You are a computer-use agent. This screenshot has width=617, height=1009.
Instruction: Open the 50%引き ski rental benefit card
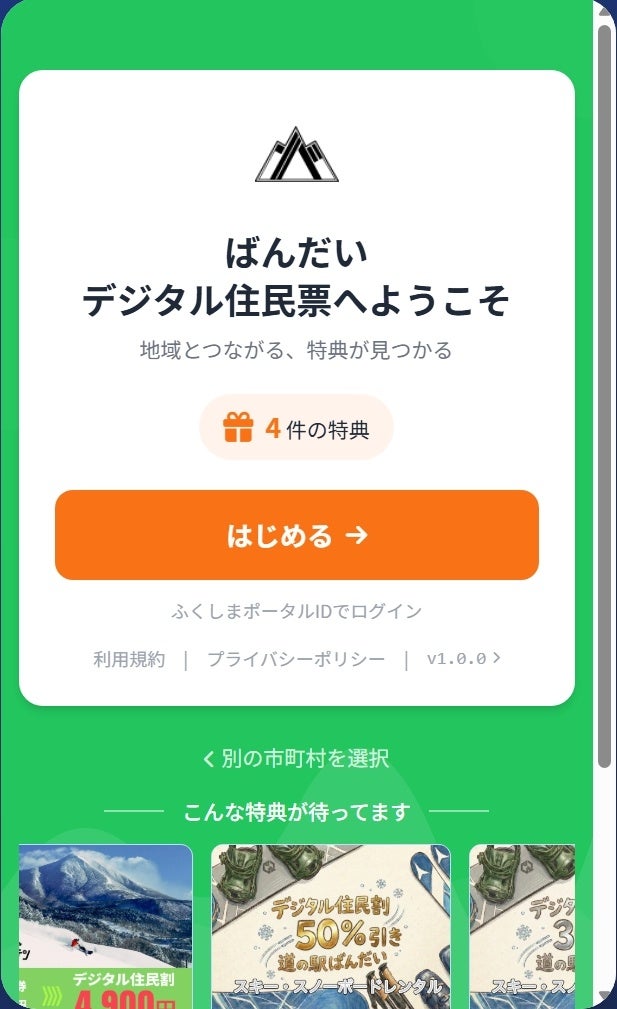[330, 925]
